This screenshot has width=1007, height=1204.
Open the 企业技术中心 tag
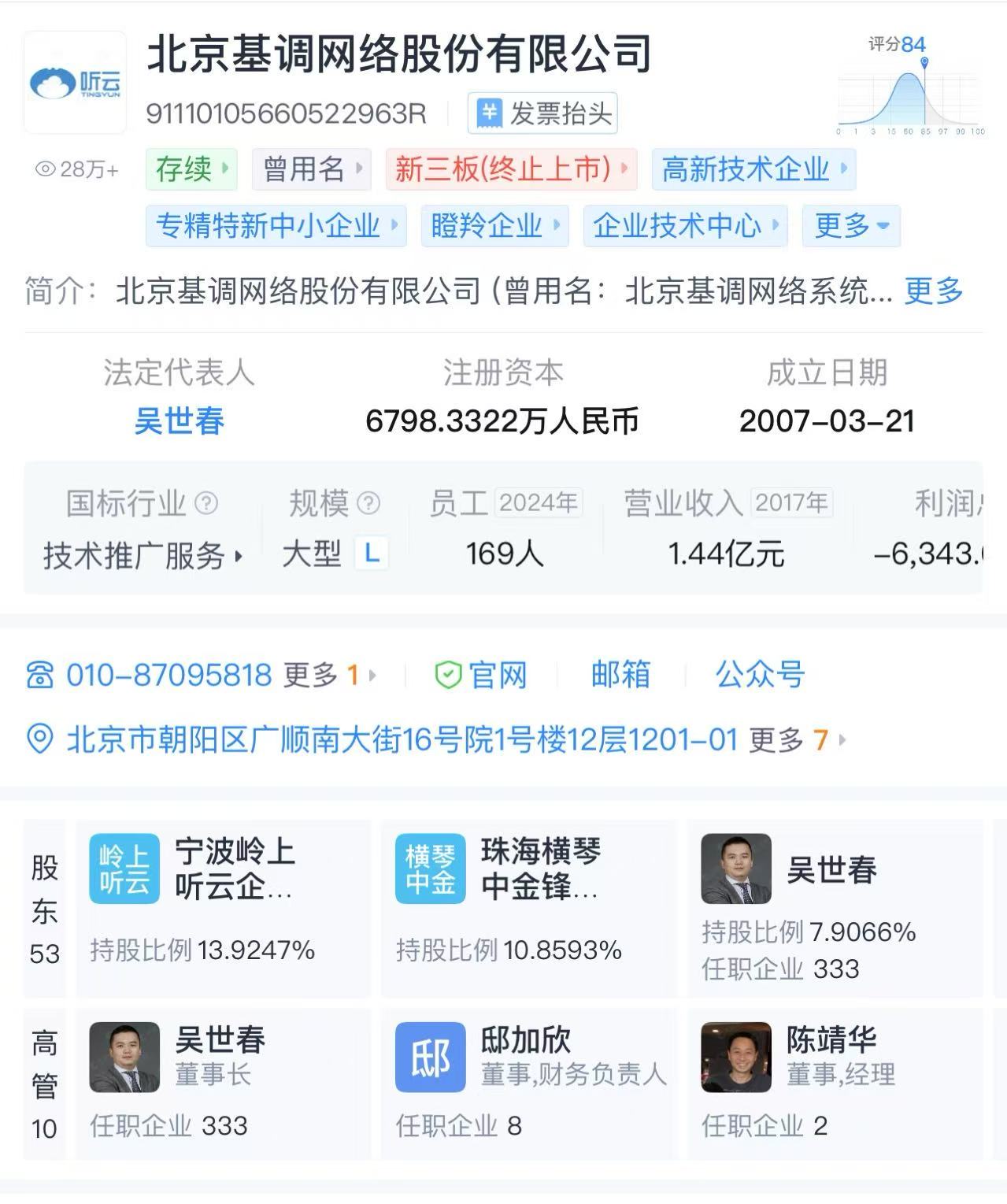pos(685,226)
